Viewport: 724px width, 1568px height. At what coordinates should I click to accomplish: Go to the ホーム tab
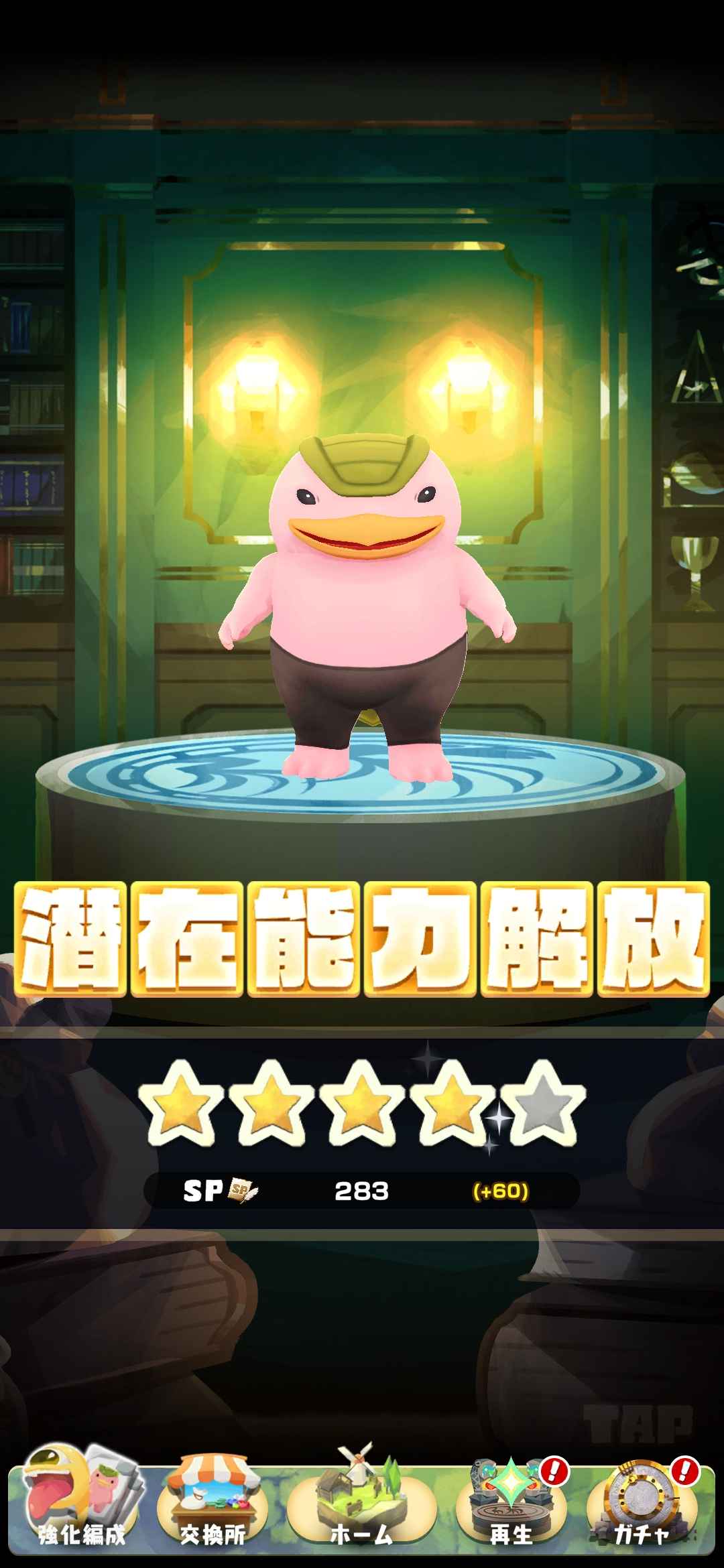coord(361,1502)
